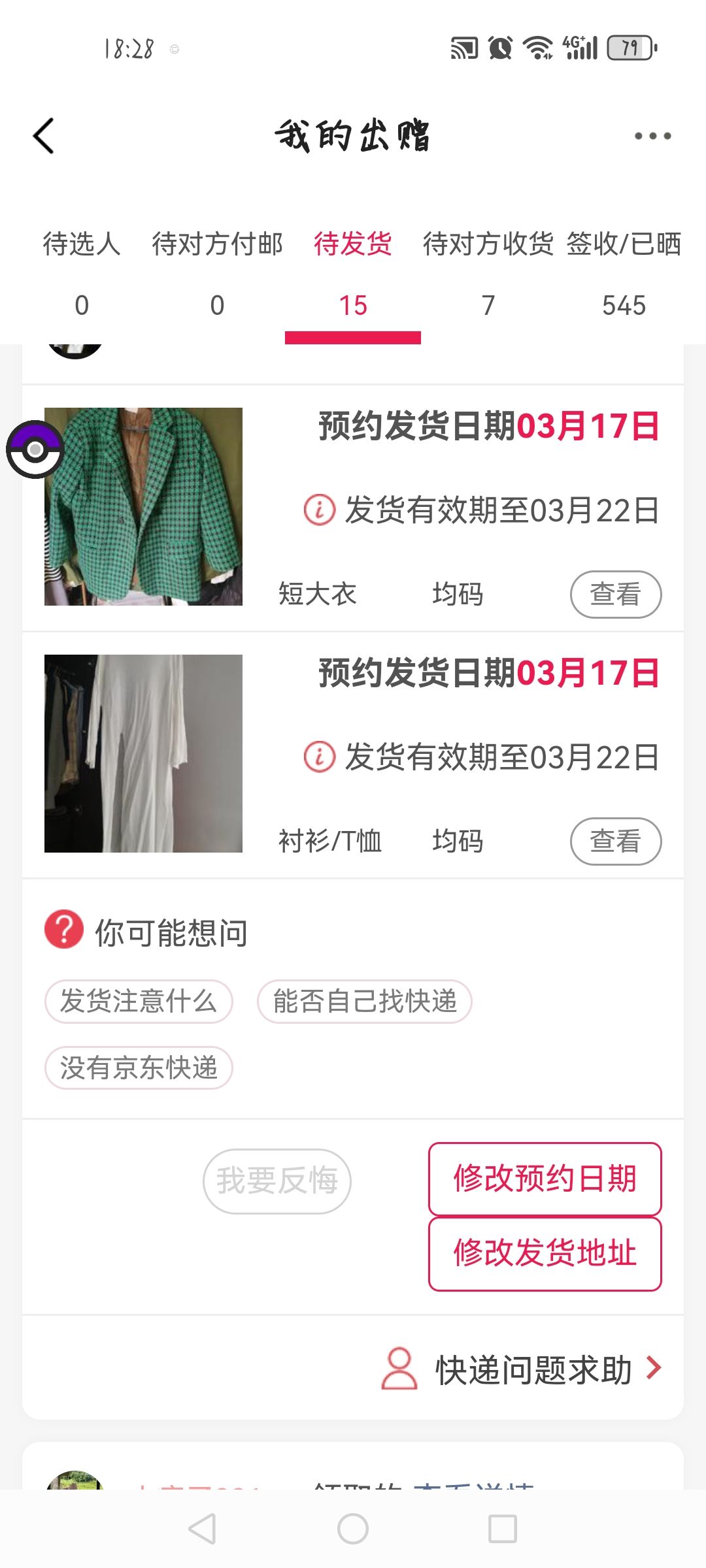Tap the system home button

353,1529
